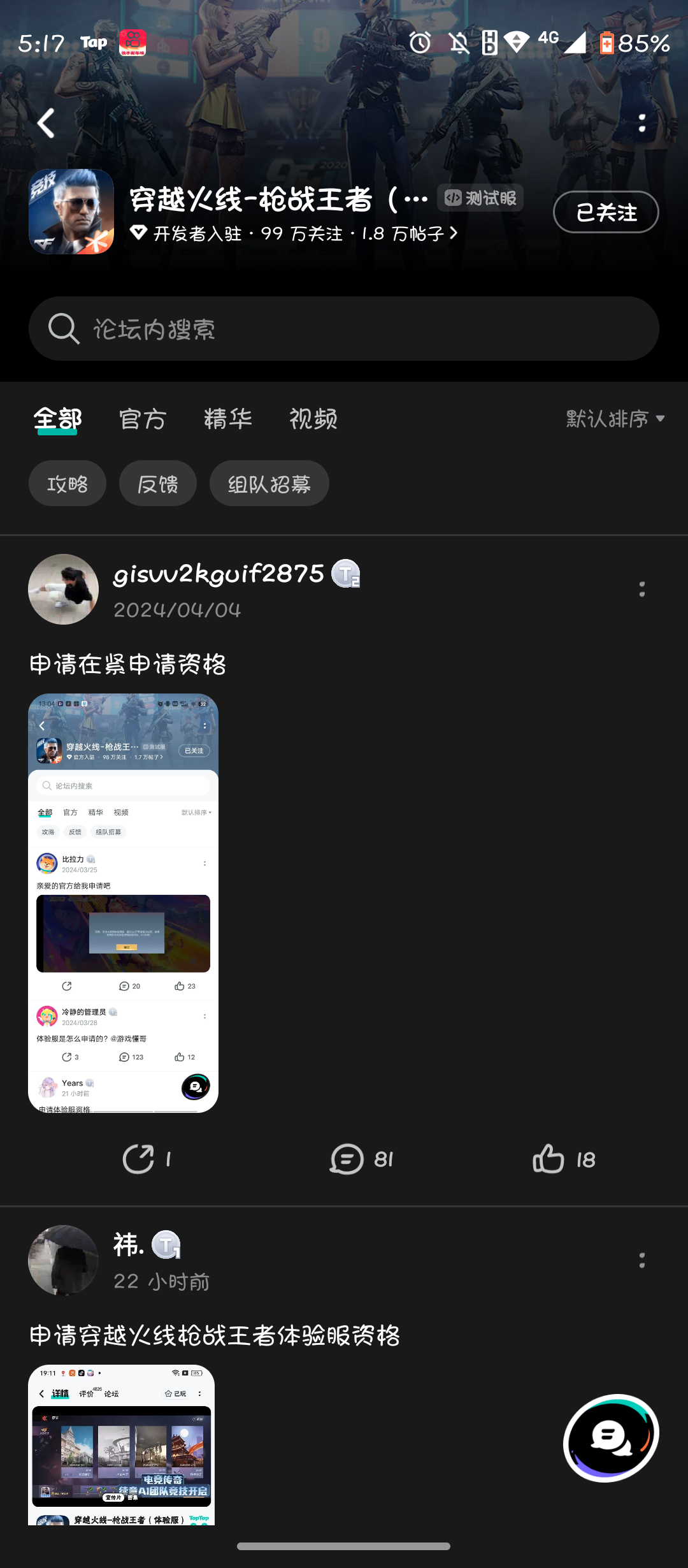Screen dimensions: 688x1568
Task: Select the 攻略 filter chip
Action: click(x=68, y=484)
